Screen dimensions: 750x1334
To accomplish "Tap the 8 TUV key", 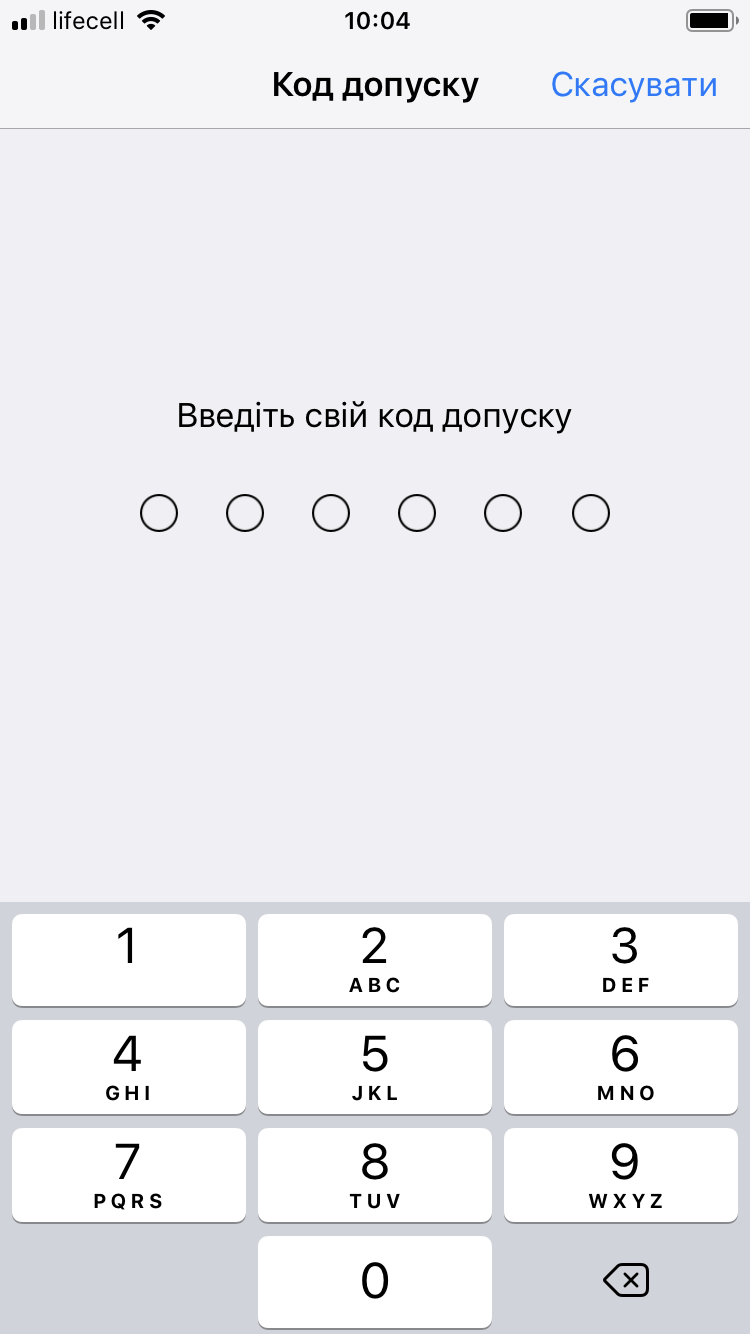I will tap(375, 1175).
